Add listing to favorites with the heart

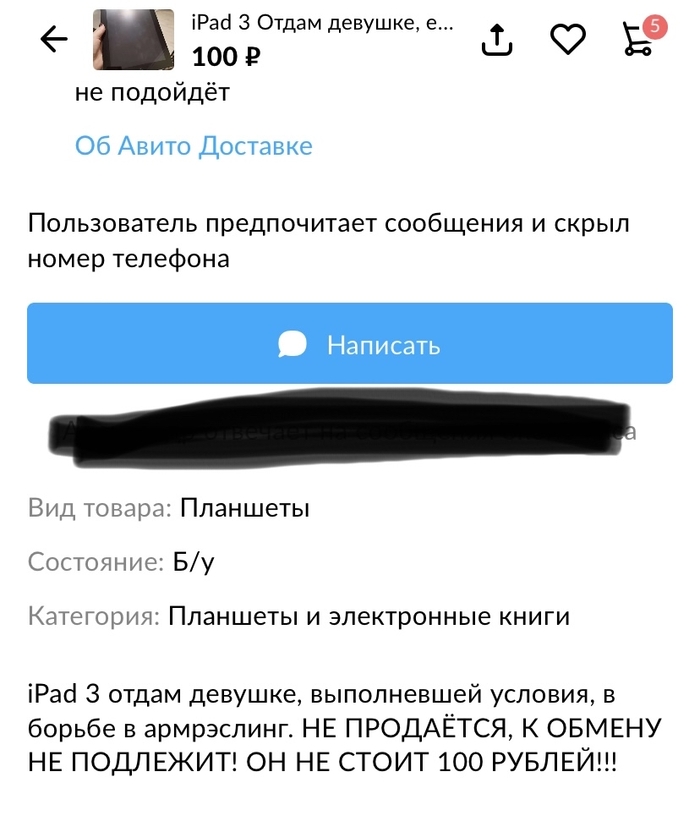click(568, 40)
